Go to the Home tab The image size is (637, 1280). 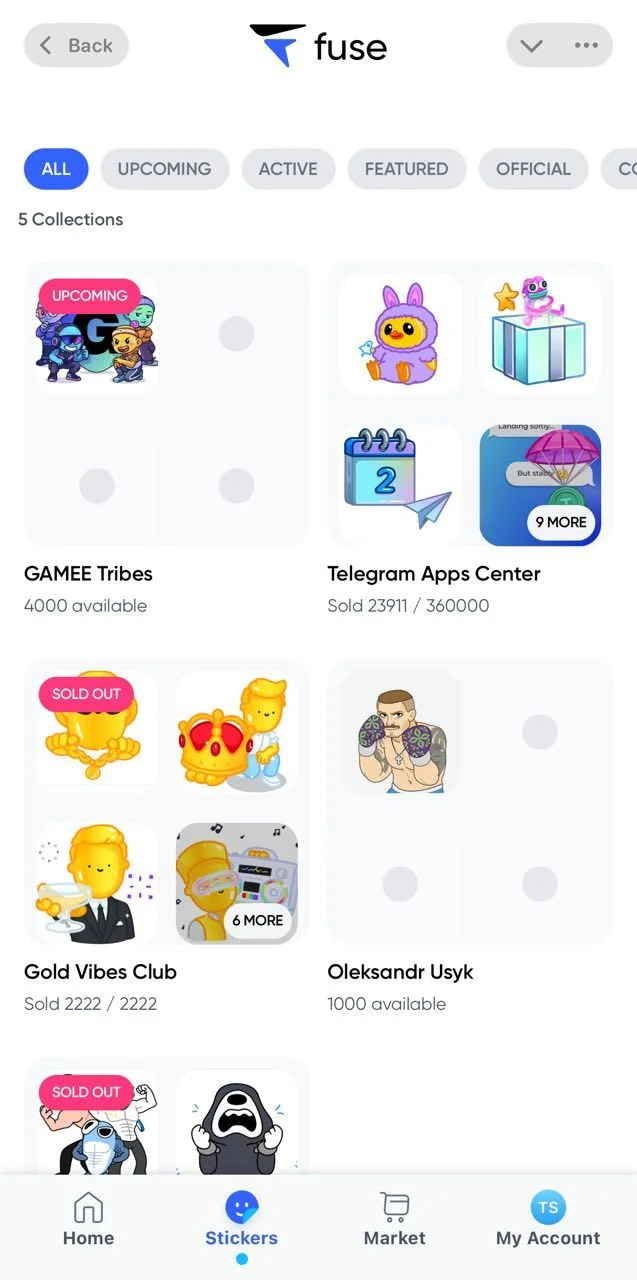click(x=88, y=1220)
